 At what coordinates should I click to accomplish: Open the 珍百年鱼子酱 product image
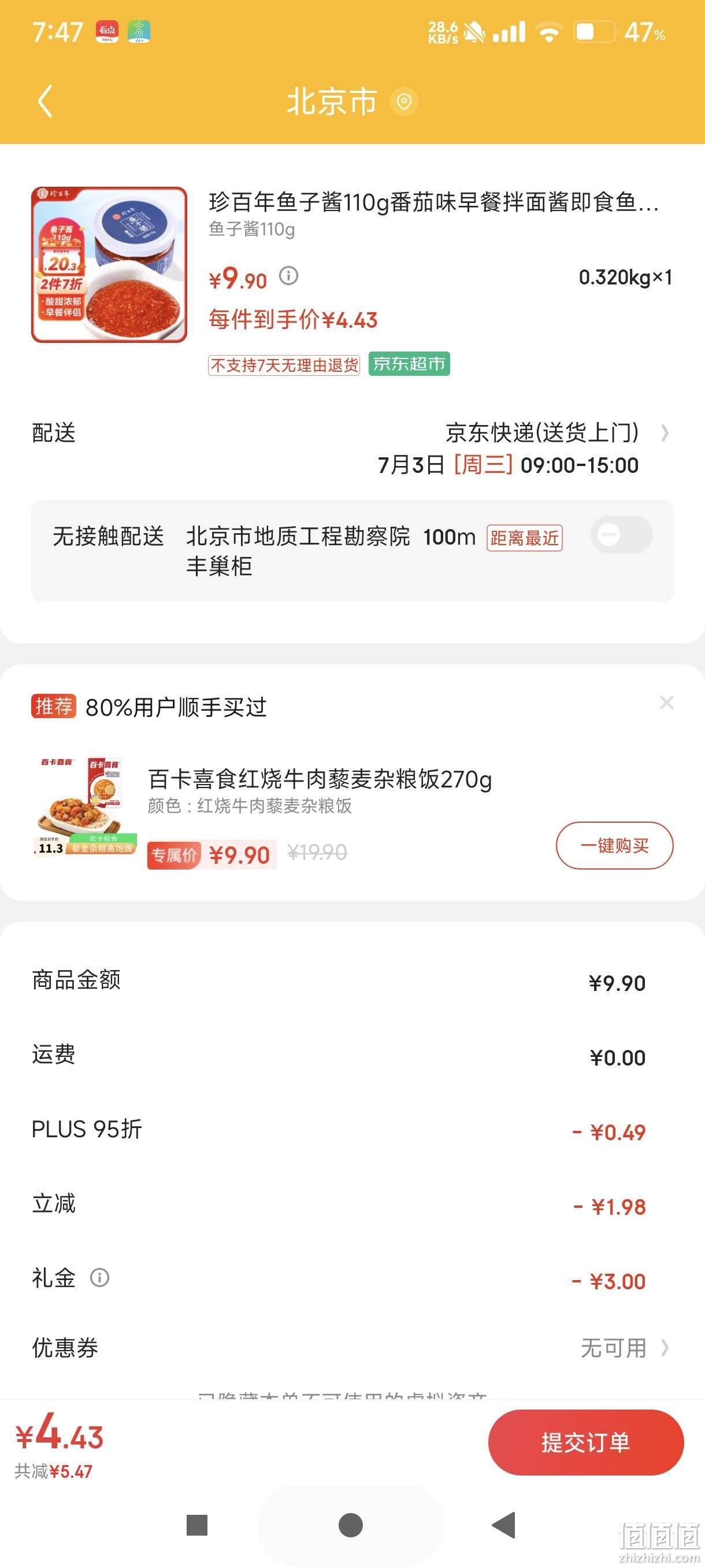click(109, 265)
